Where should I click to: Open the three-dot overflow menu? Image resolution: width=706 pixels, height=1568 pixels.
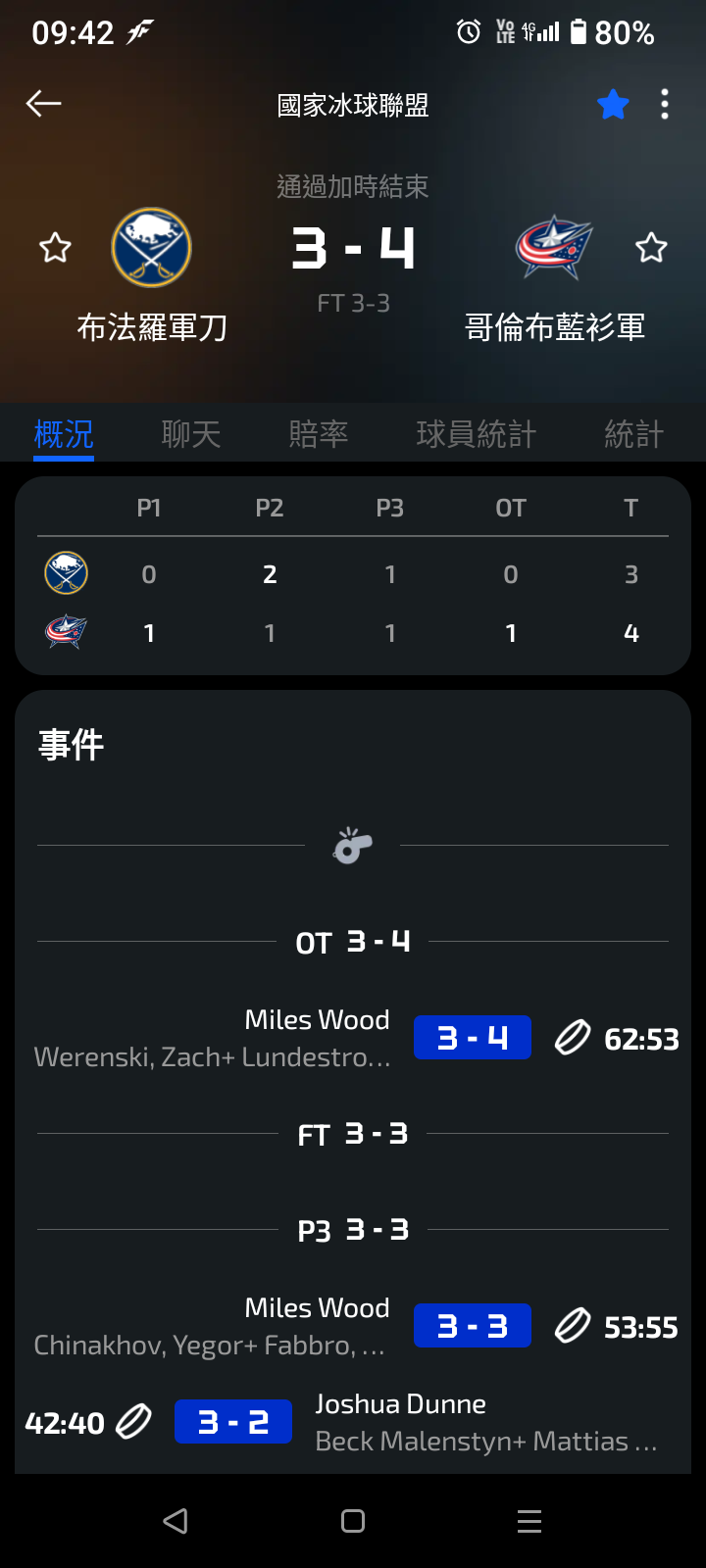pyautogui.click(x=665, y=104)
